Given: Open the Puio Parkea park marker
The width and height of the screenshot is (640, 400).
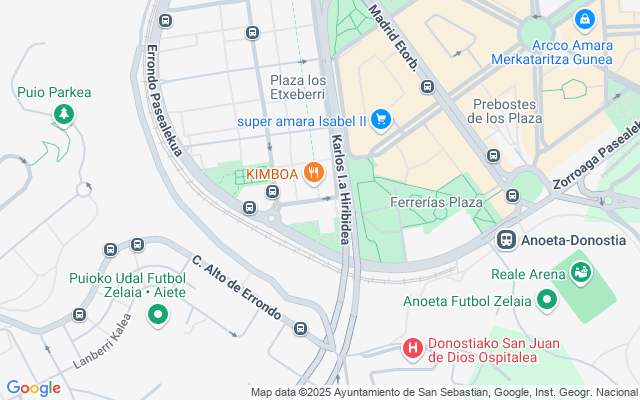Looking at the screenshot, I should tap(64, 114).
